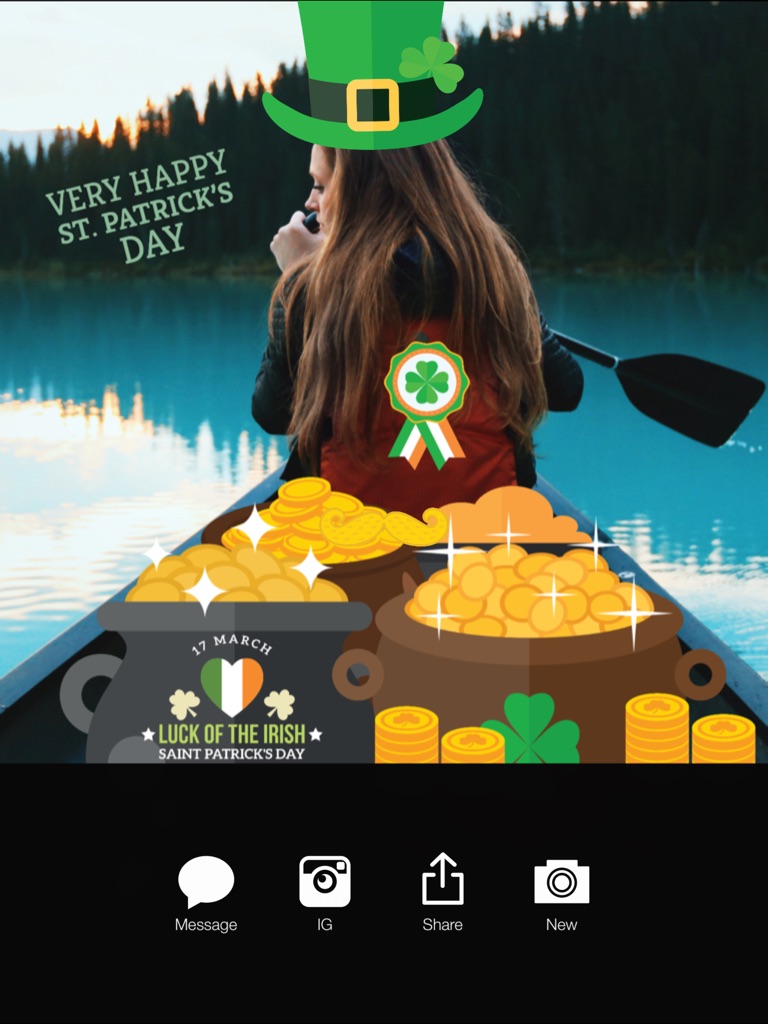Open the Share sheet
This screenshot has height=1024, width=768.
click(x=443, y=878)
